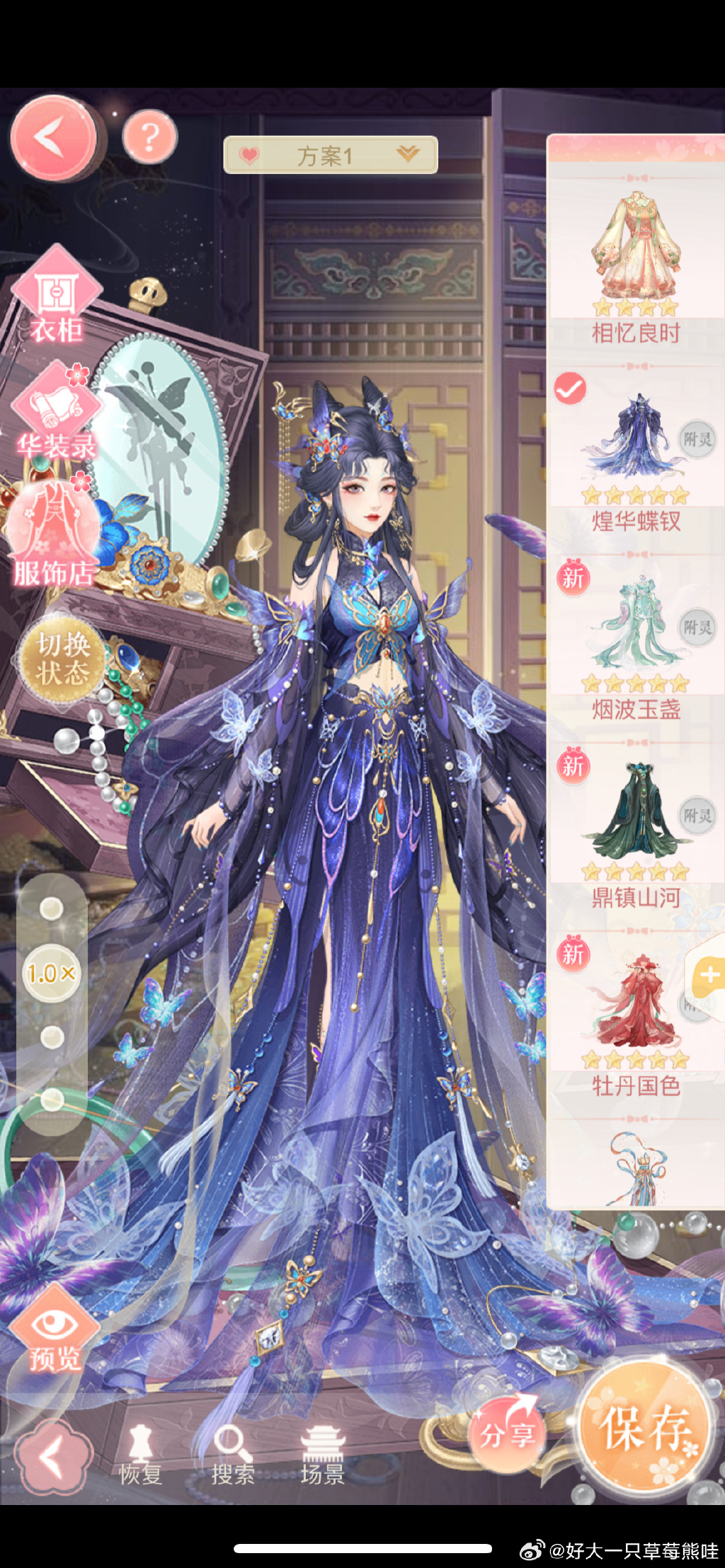Open the question mark help button
The height and width of the screenshot is (1568, 725).
click(x=149, y=137)
